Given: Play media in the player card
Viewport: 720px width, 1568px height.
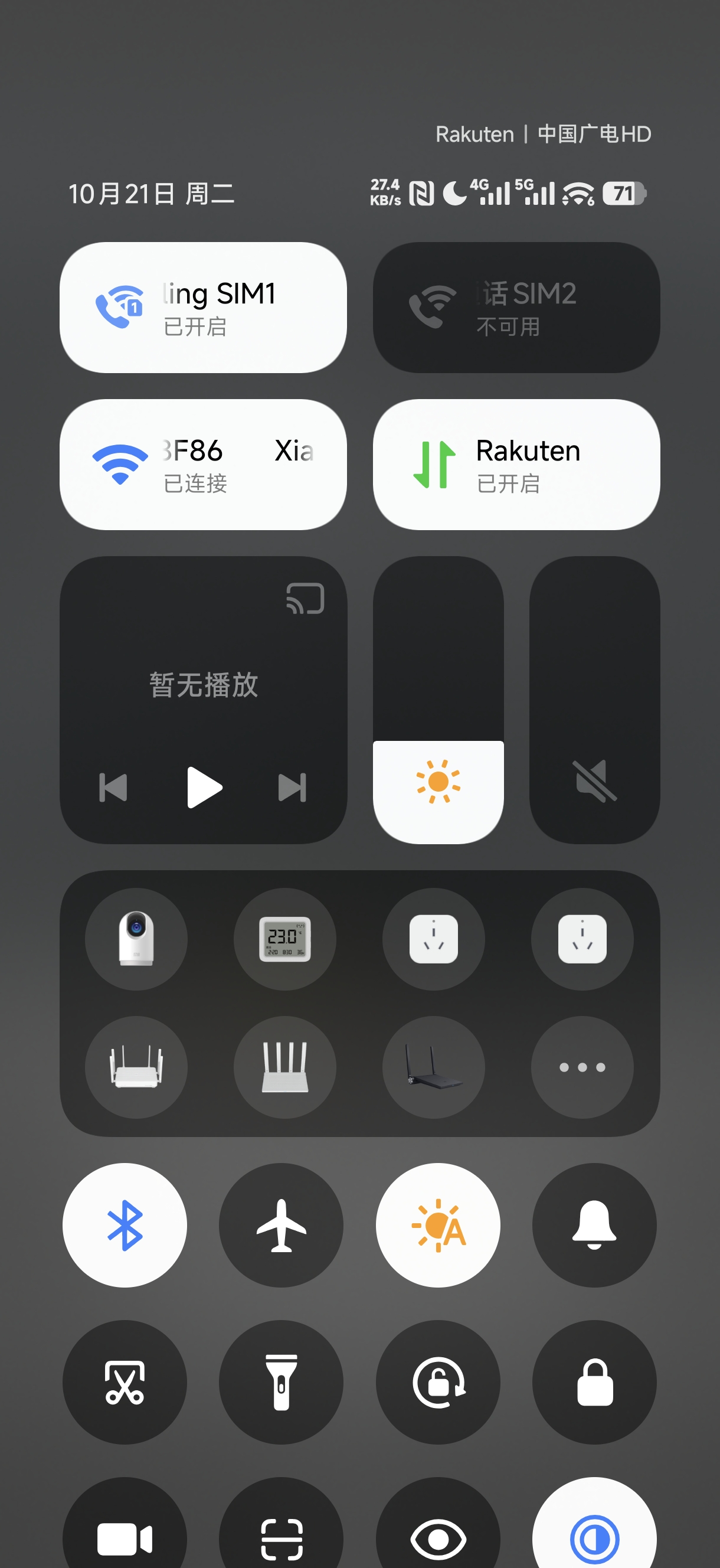Looking at the screenshot, I should click(x=204, y=787).
